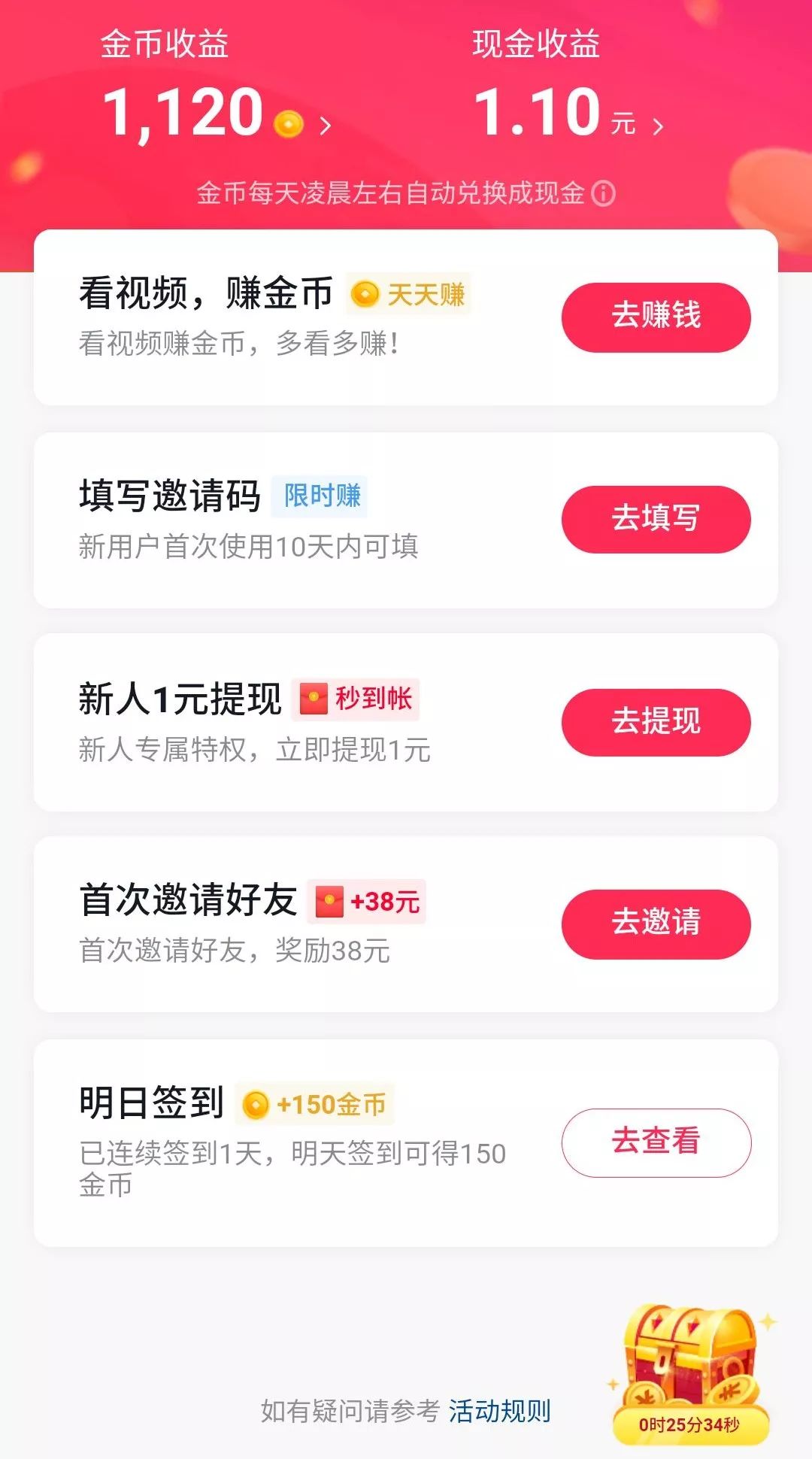Open gold coin earnings details

pos(217,113)
